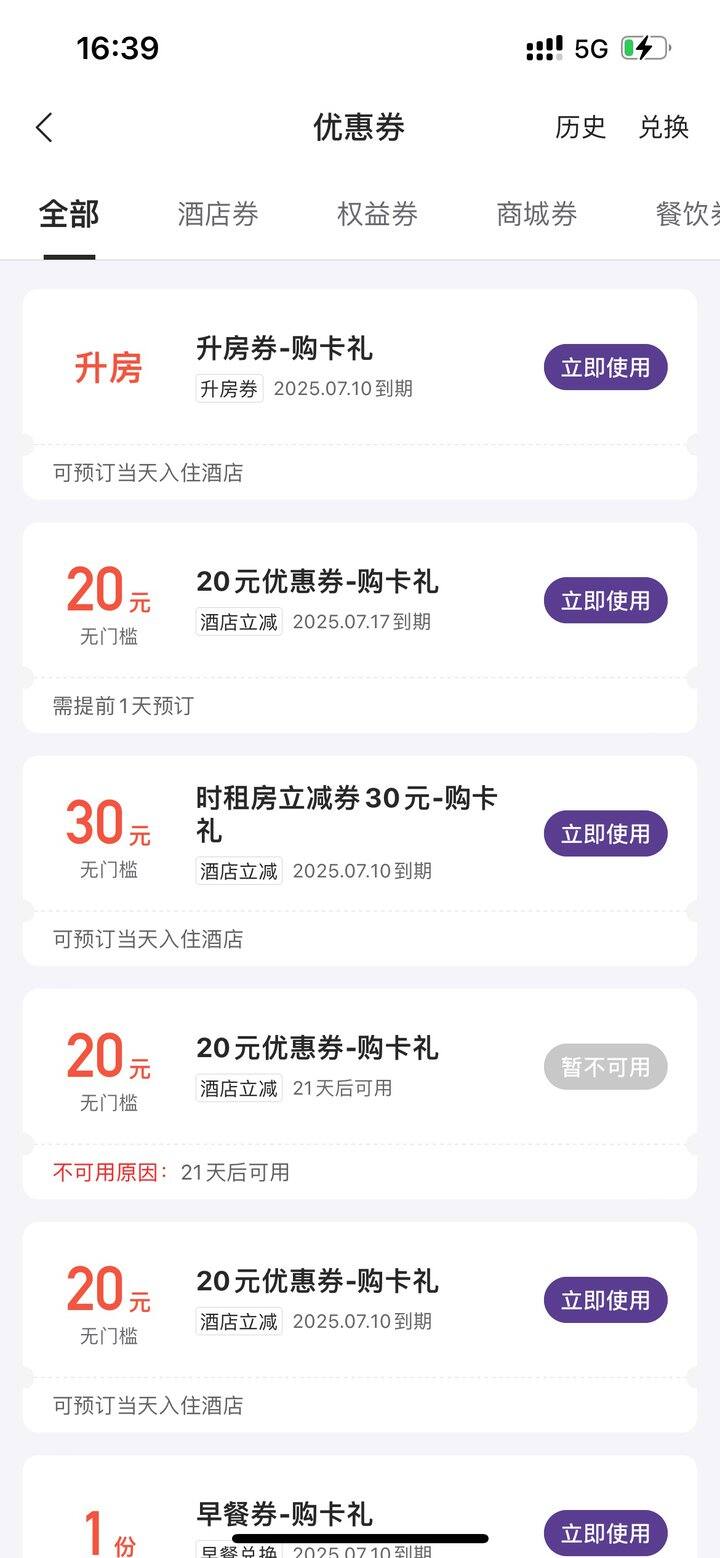Open the 兑换 redeem option
Viewport: 720px width, 1558px height.
664,127
